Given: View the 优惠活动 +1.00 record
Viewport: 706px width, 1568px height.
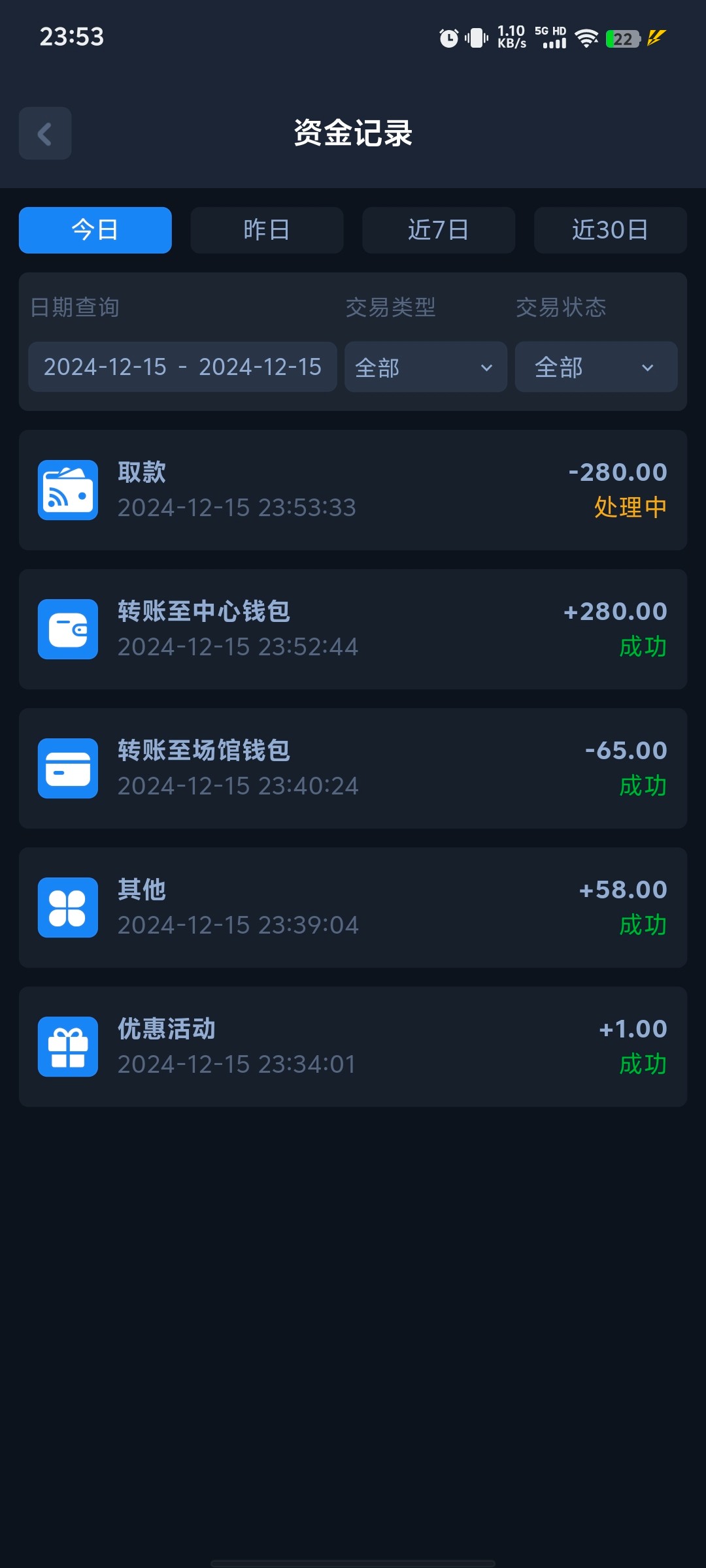Looking at the screenshot, I should click(353, 1047).
